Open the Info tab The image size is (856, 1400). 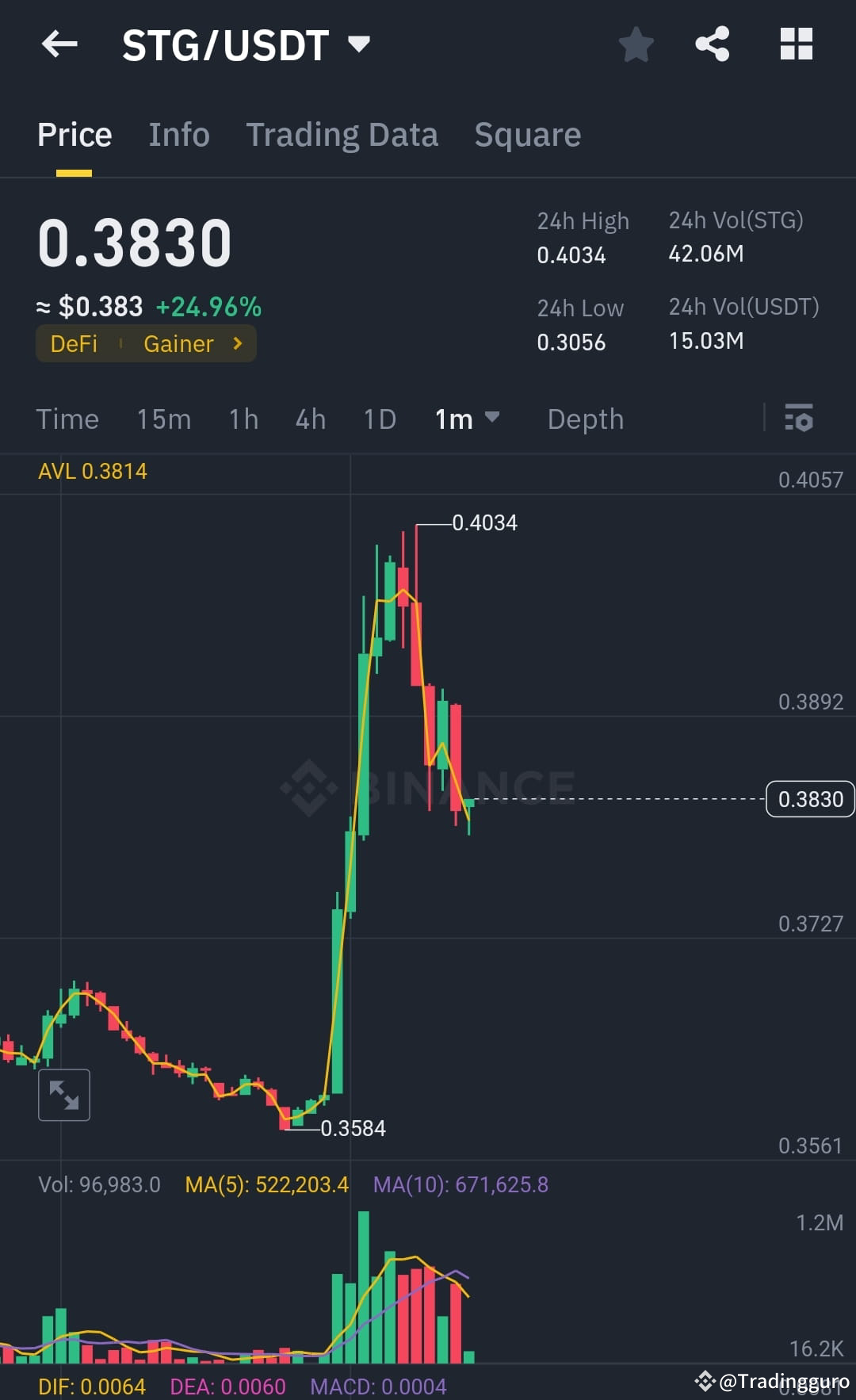[178, 134]
